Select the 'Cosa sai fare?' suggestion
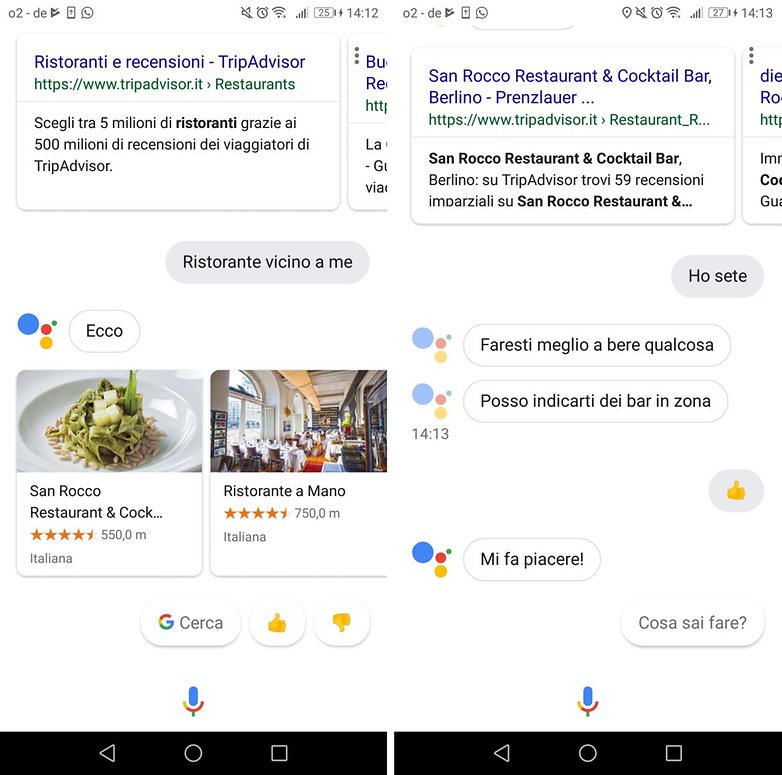 coord(692,622)
